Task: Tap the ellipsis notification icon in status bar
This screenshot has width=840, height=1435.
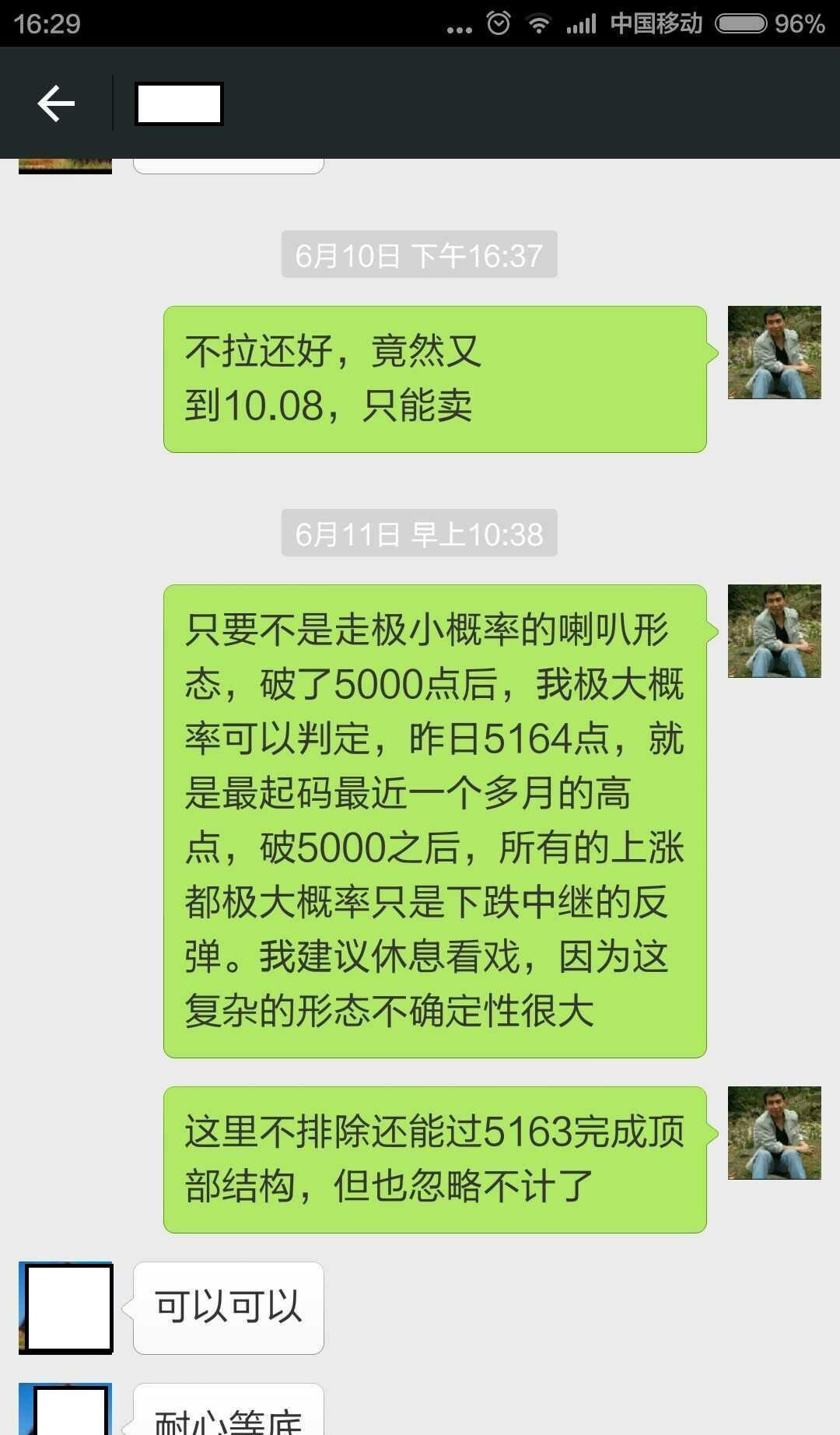Action: tap(457, 25)
